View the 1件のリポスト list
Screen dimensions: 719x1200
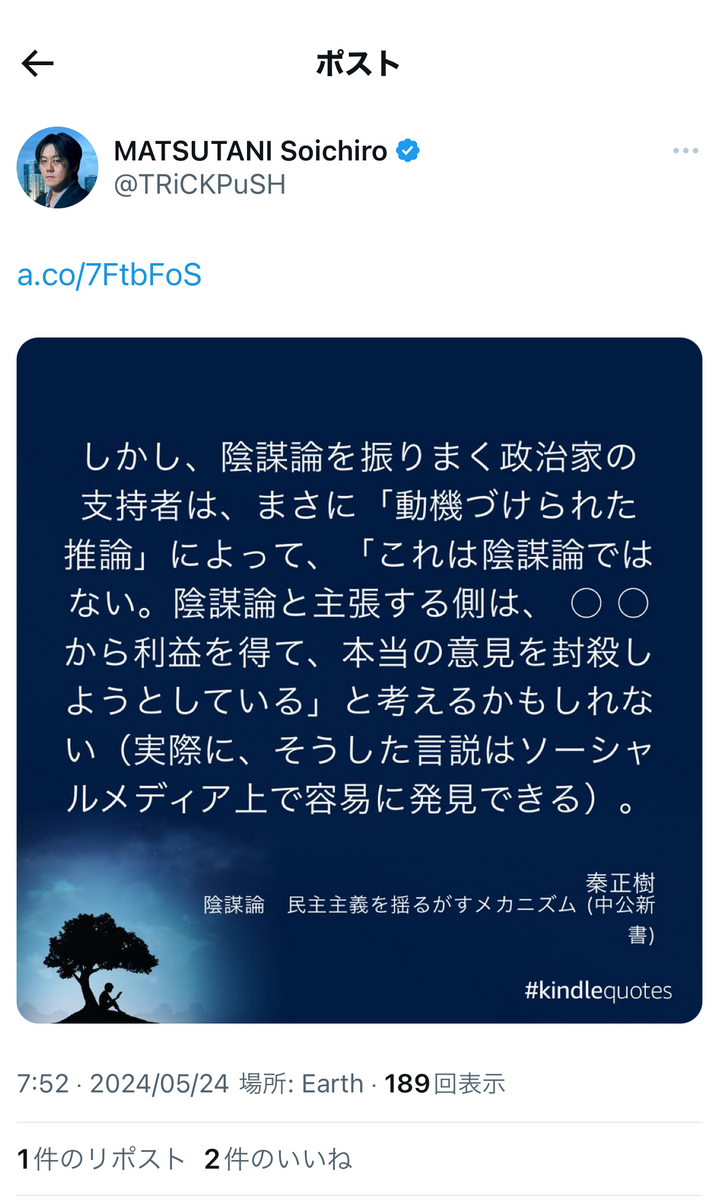pos(102,1159)
